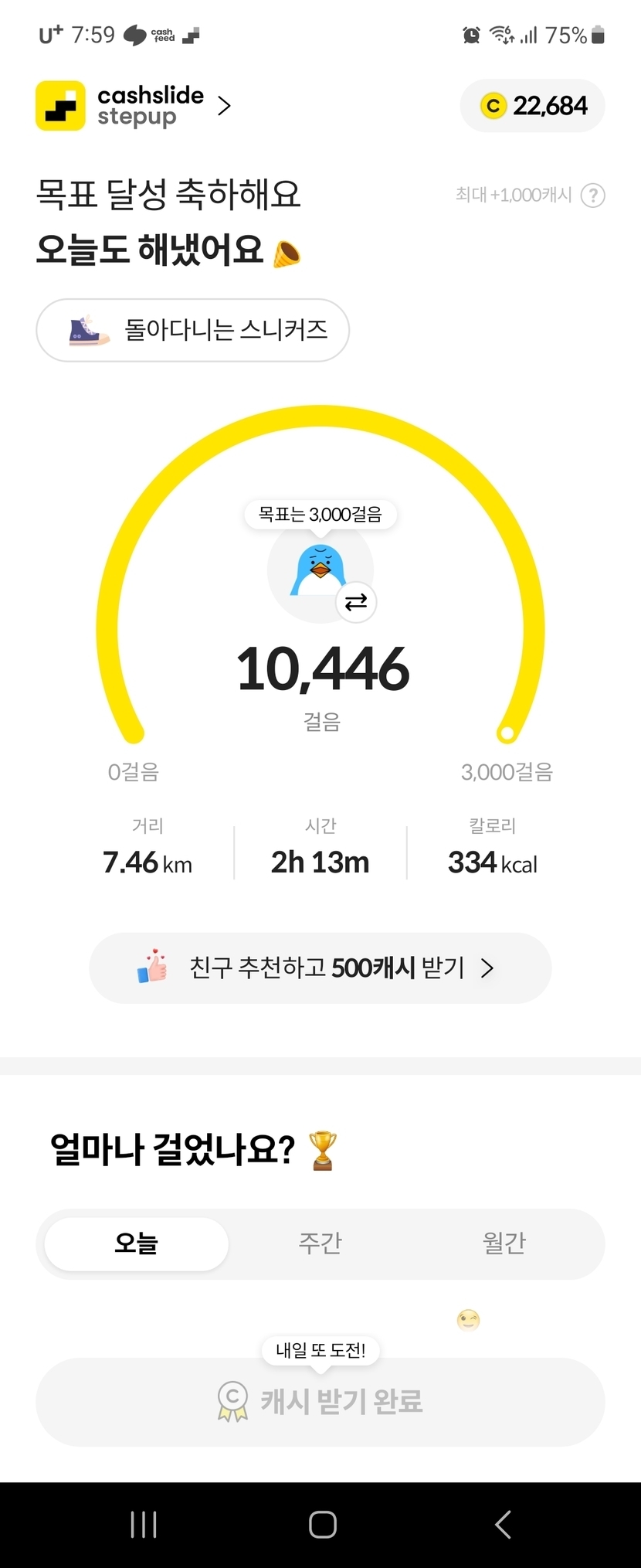Switch to the 주간 tab

[x=320, y=1243]
